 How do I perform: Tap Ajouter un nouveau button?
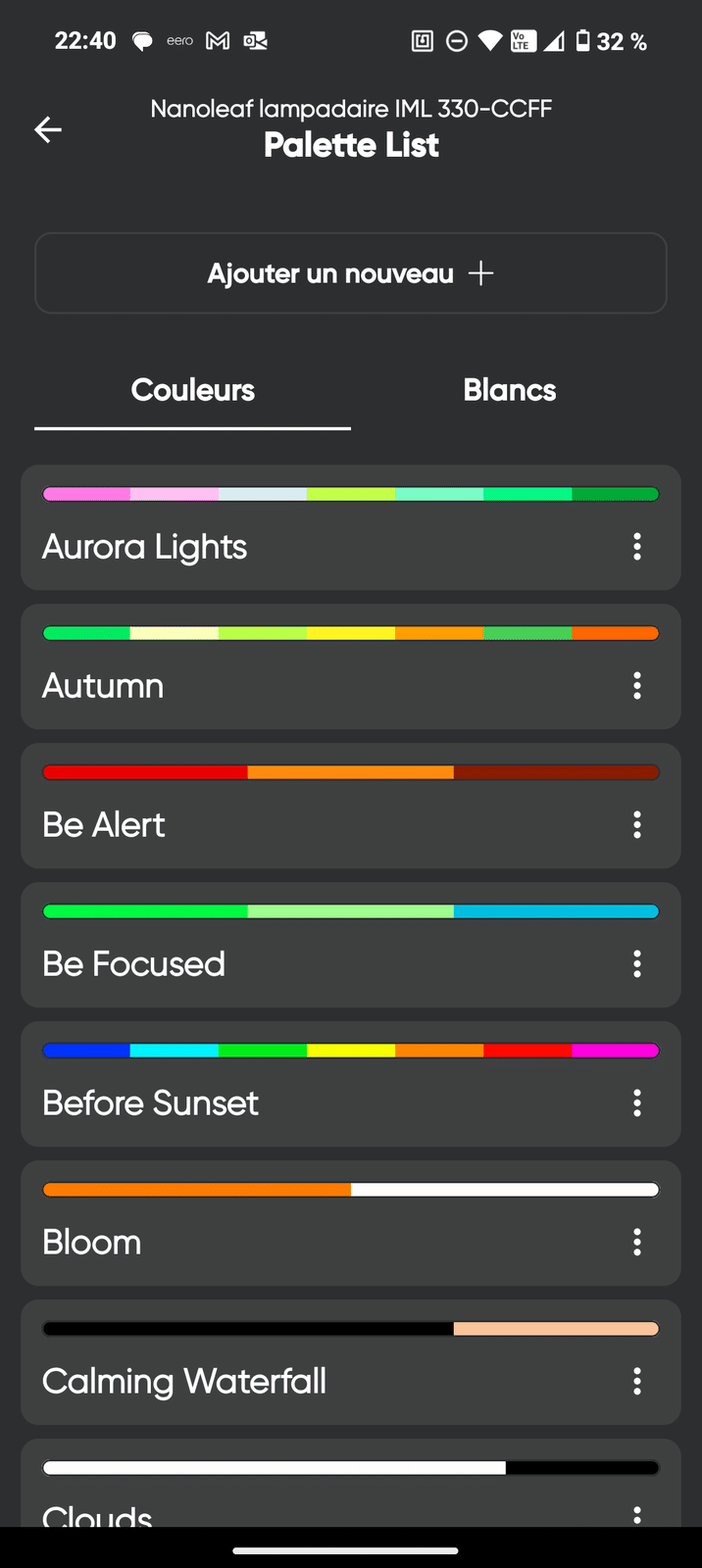[x=350, y=273]
